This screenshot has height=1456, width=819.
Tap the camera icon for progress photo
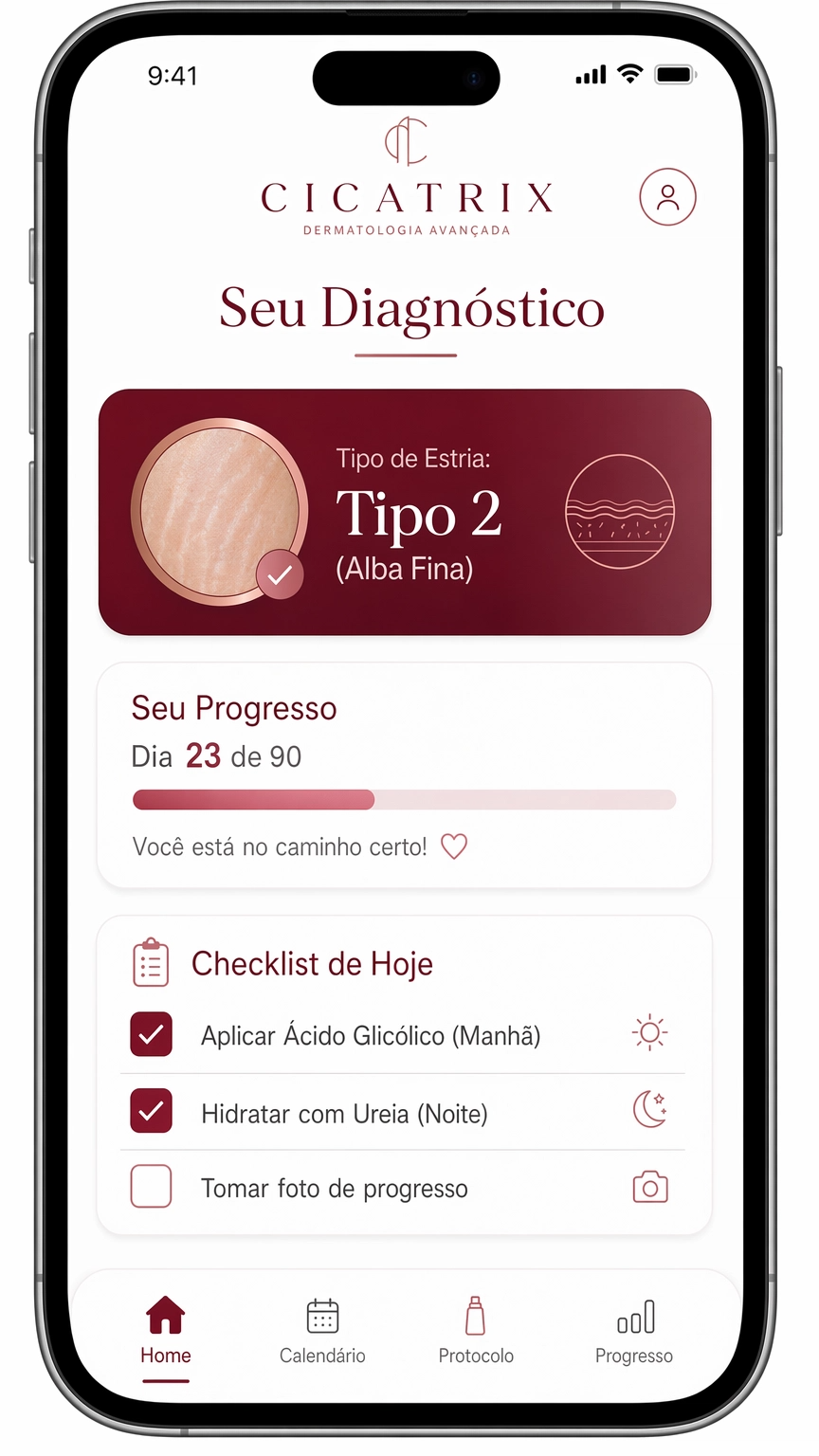click(650, 1187)
